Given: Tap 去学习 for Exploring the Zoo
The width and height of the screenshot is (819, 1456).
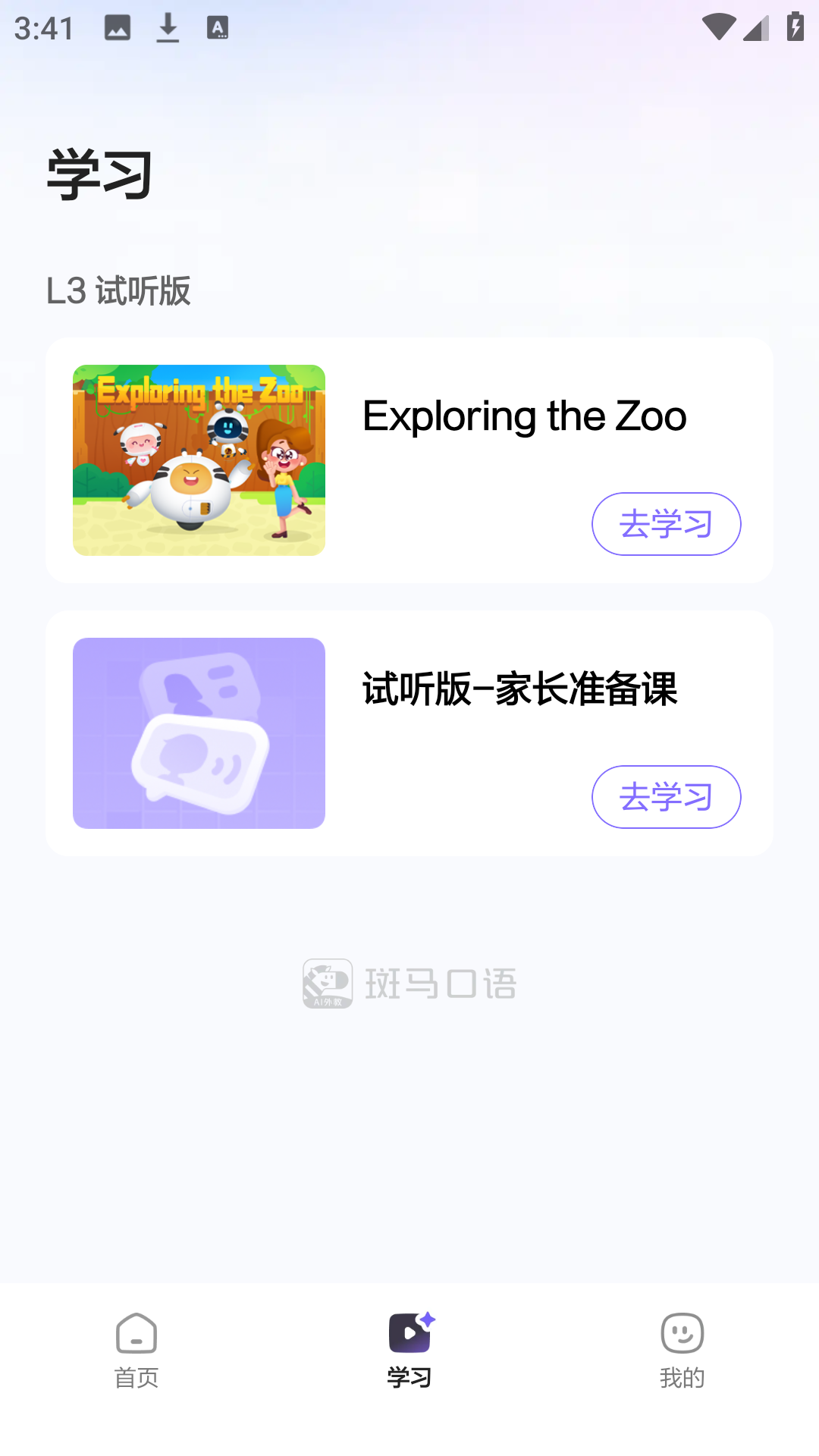Looking at the screenshot, I should tap(666, 523).
